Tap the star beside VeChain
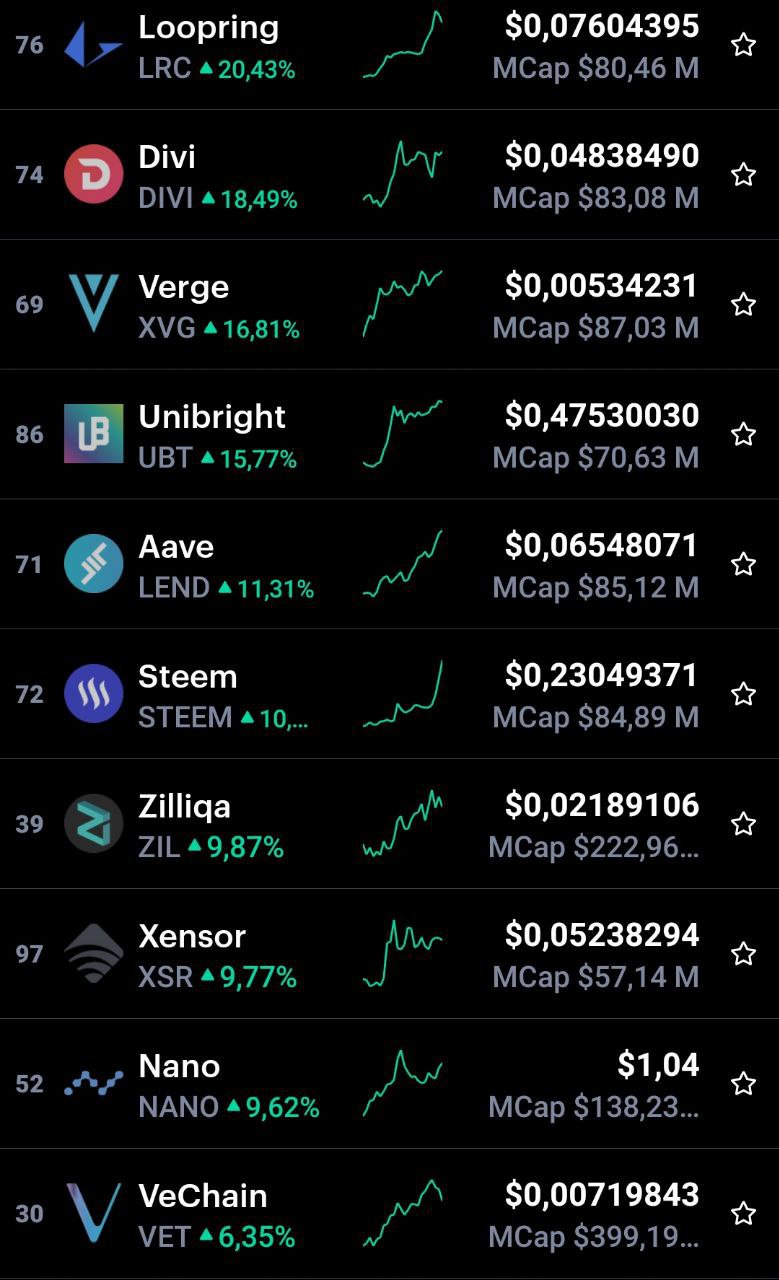Viewport: 779px width, 1280px height. pyautogui.click(x=743, y=1214)
